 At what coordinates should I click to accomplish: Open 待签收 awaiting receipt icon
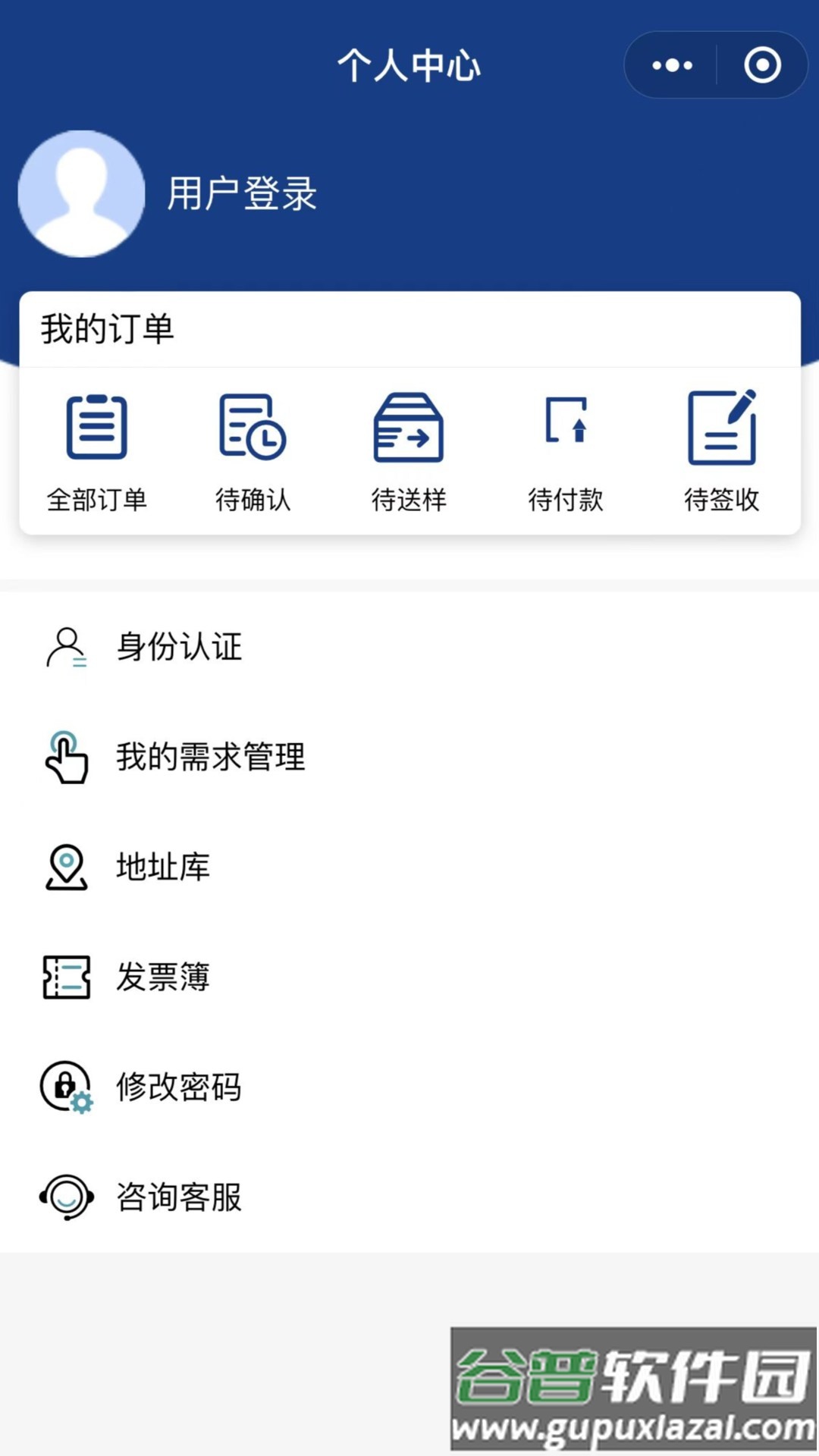tap(723, 428)
